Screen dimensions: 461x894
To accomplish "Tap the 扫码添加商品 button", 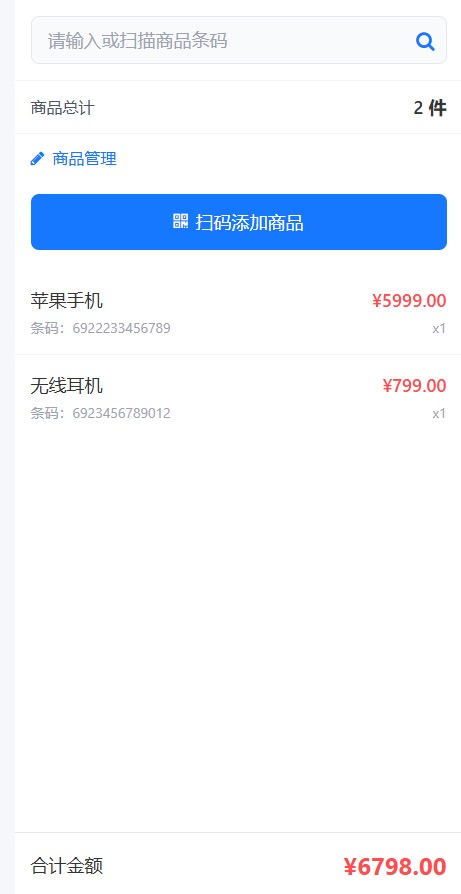I will coord(239,222).
